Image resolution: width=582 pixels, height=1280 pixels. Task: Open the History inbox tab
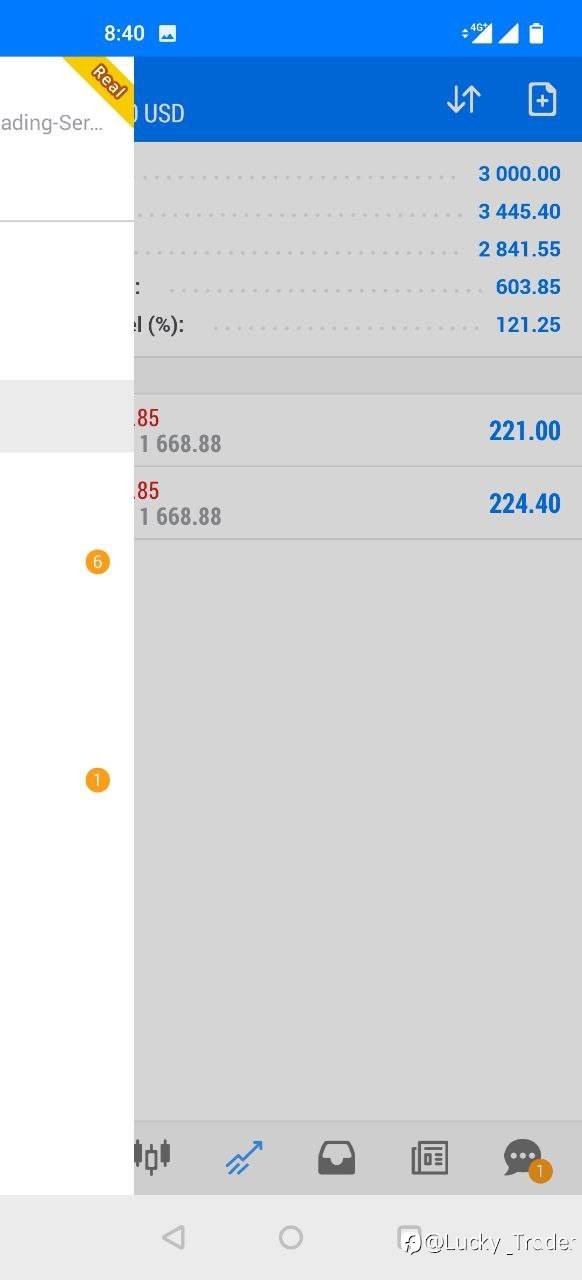(x=337, y=1158)
